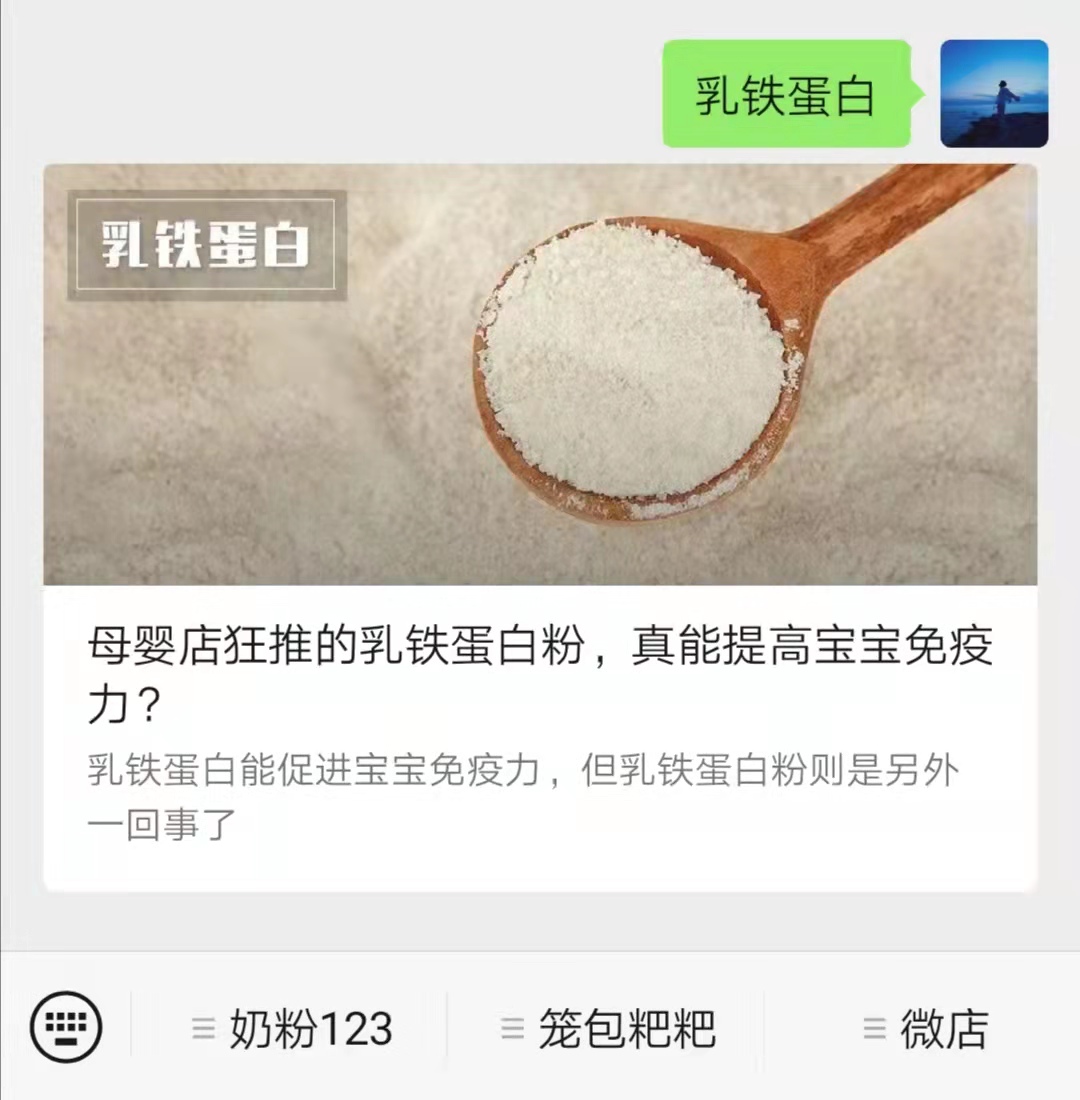
Task: Open the 微店 menu
Action: pos(924,1028)
